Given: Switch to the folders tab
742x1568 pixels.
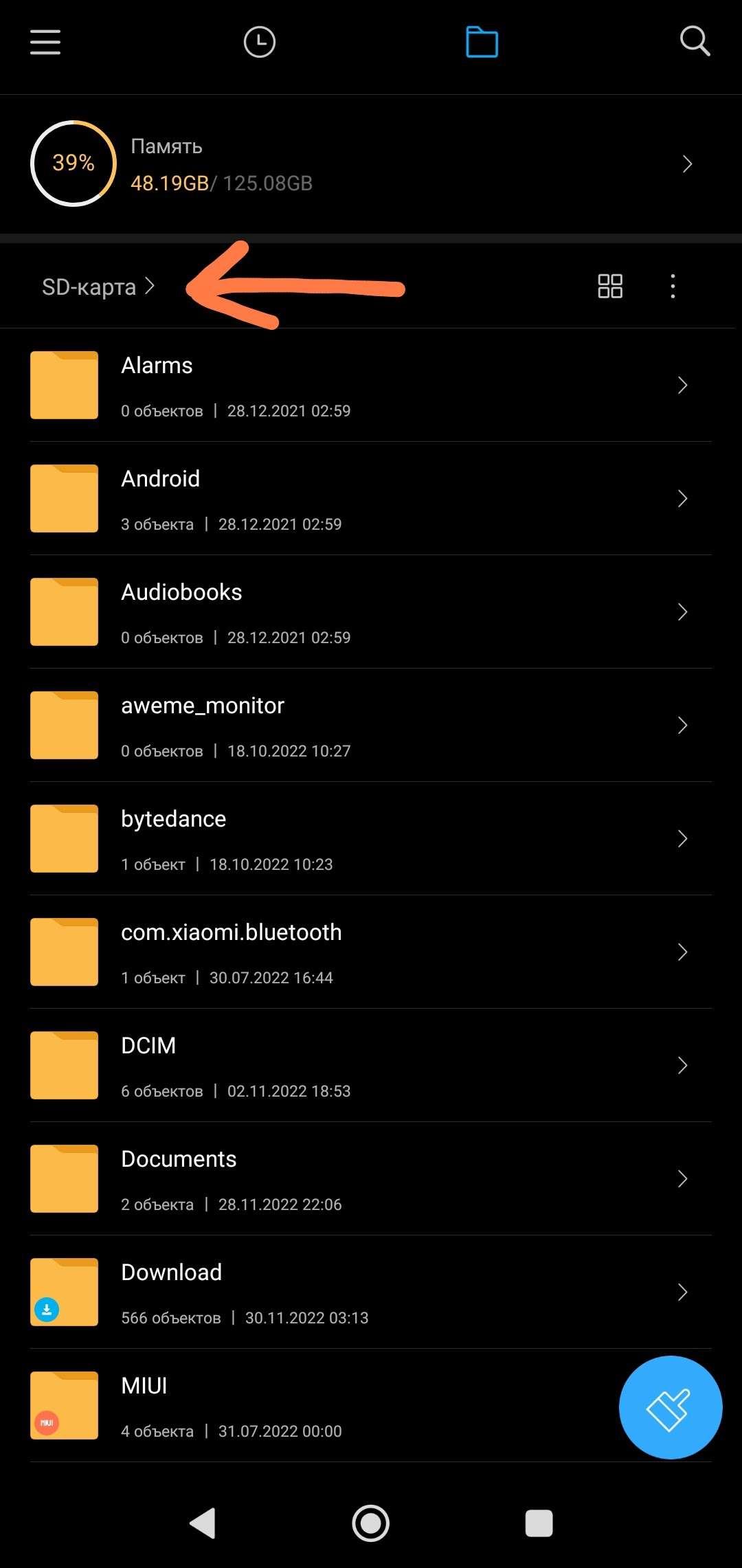Looking at the screenshot, I should pos(482,42).
